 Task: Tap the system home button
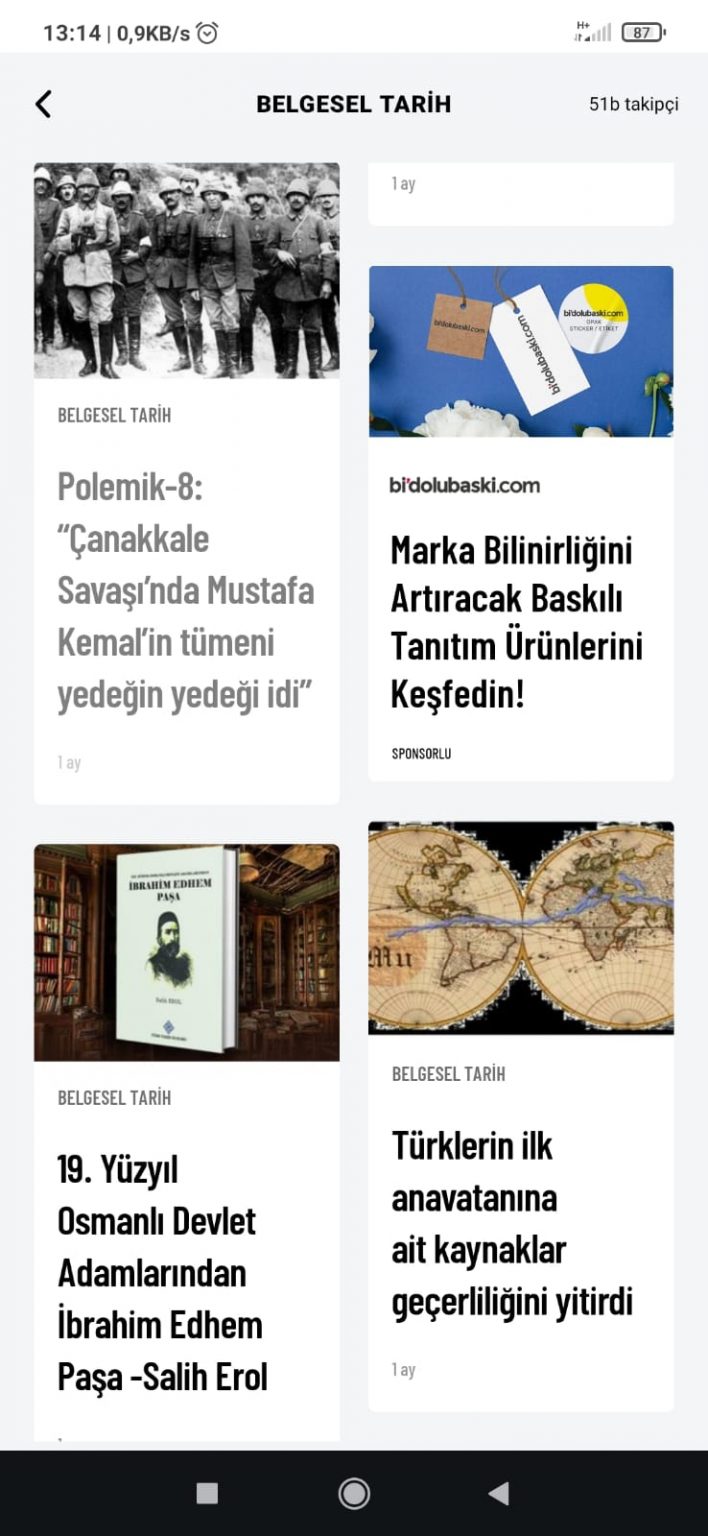[354, 1493]
